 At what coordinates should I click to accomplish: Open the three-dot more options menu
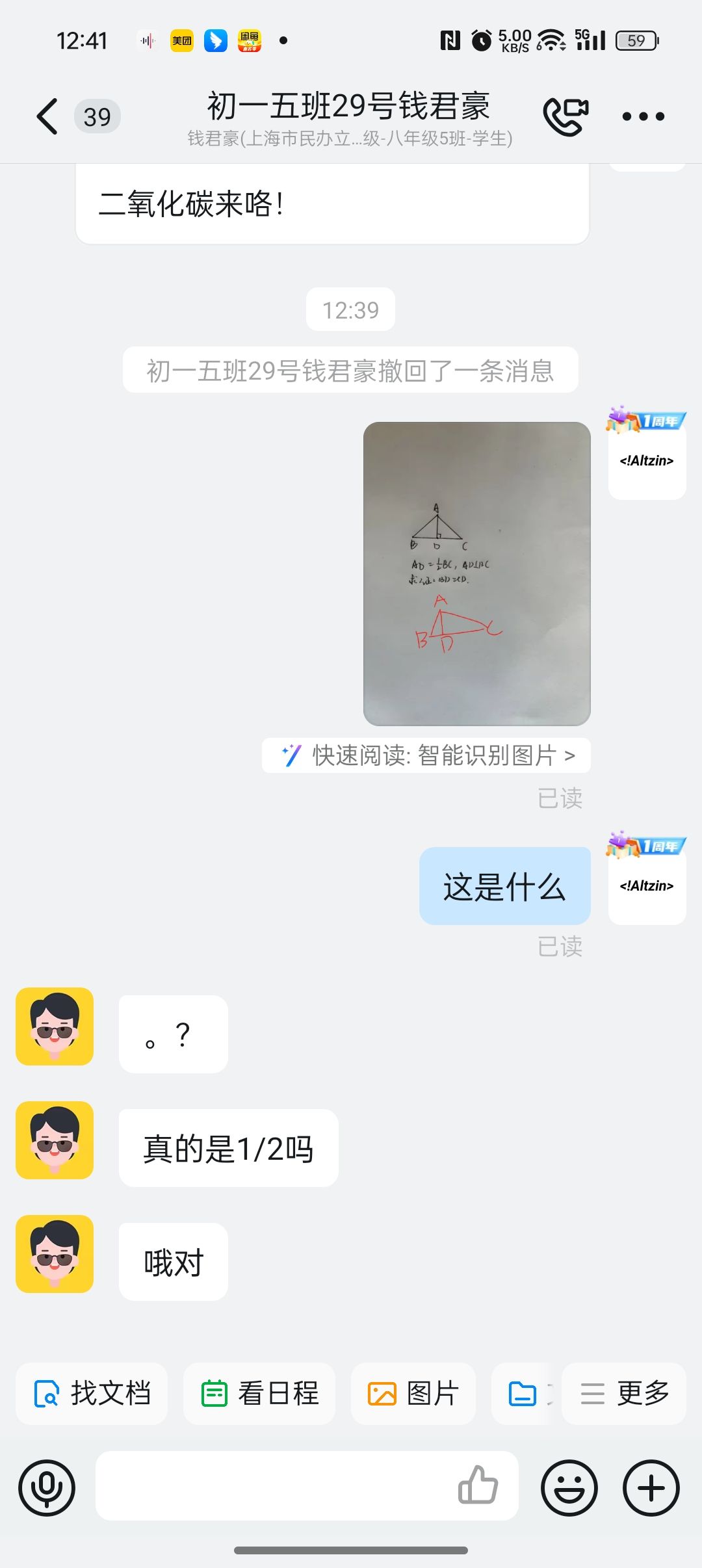(x=643, y=117)
